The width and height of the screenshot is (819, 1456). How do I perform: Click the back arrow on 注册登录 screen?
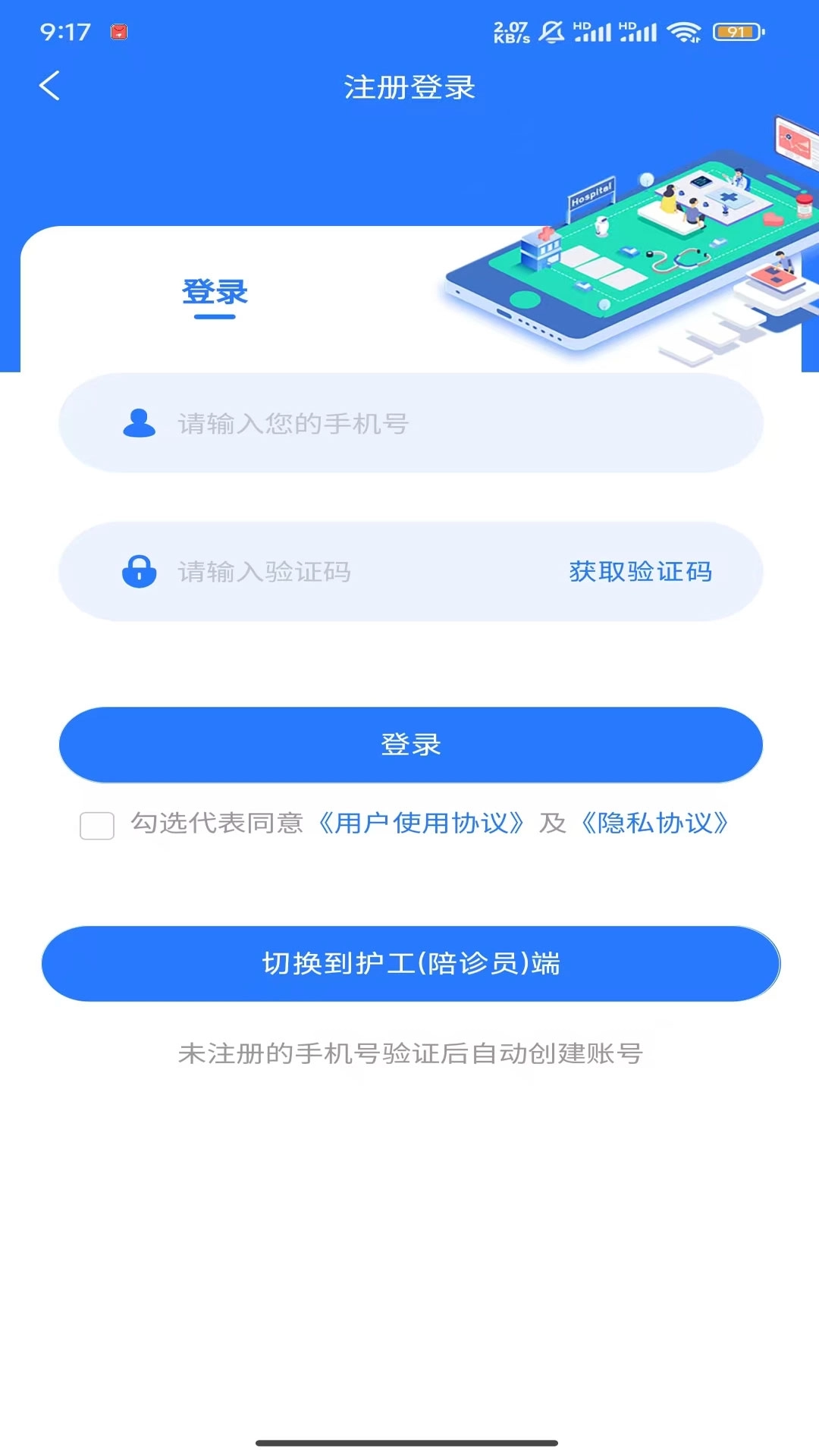[x=50, y=86]
